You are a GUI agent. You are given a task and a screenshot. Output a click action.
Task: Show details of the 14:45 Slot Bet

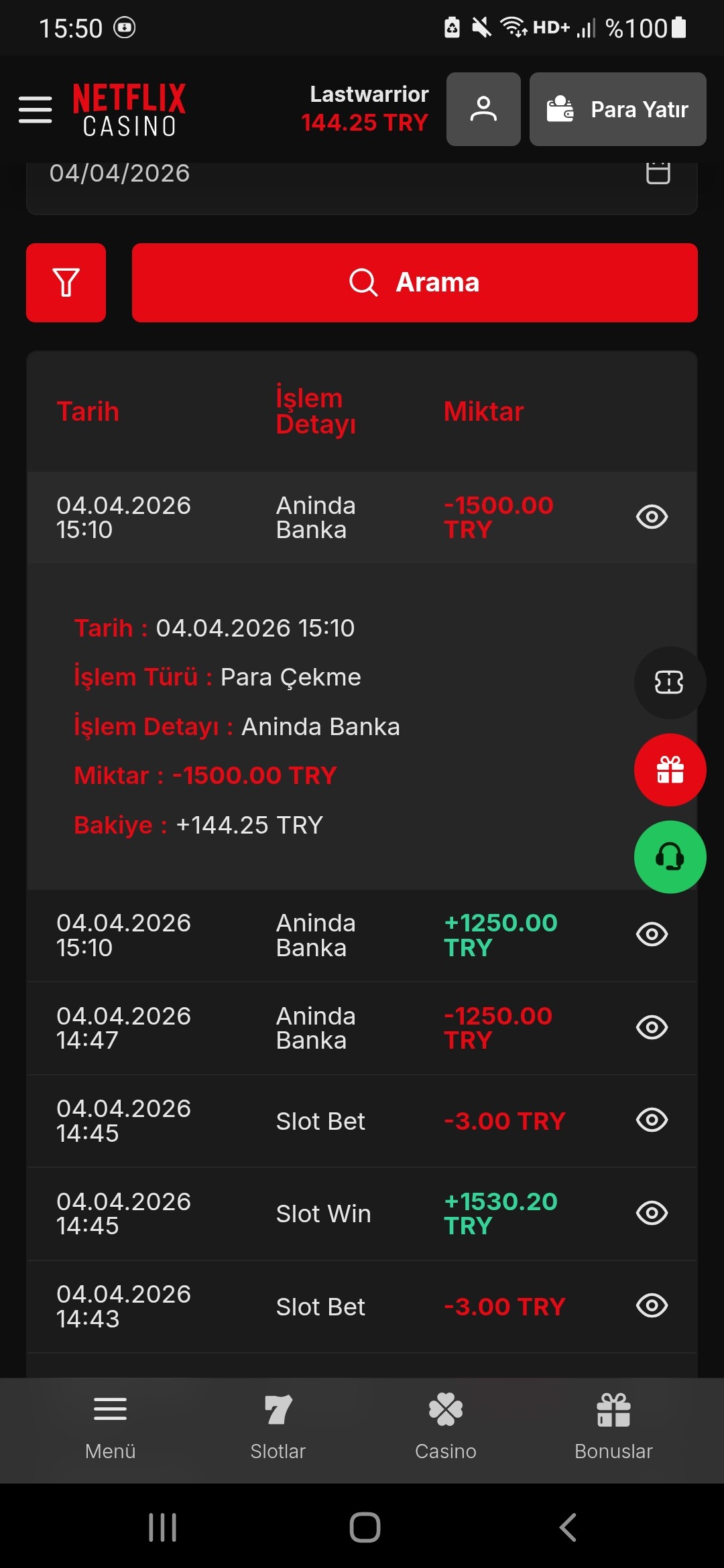652,1120
